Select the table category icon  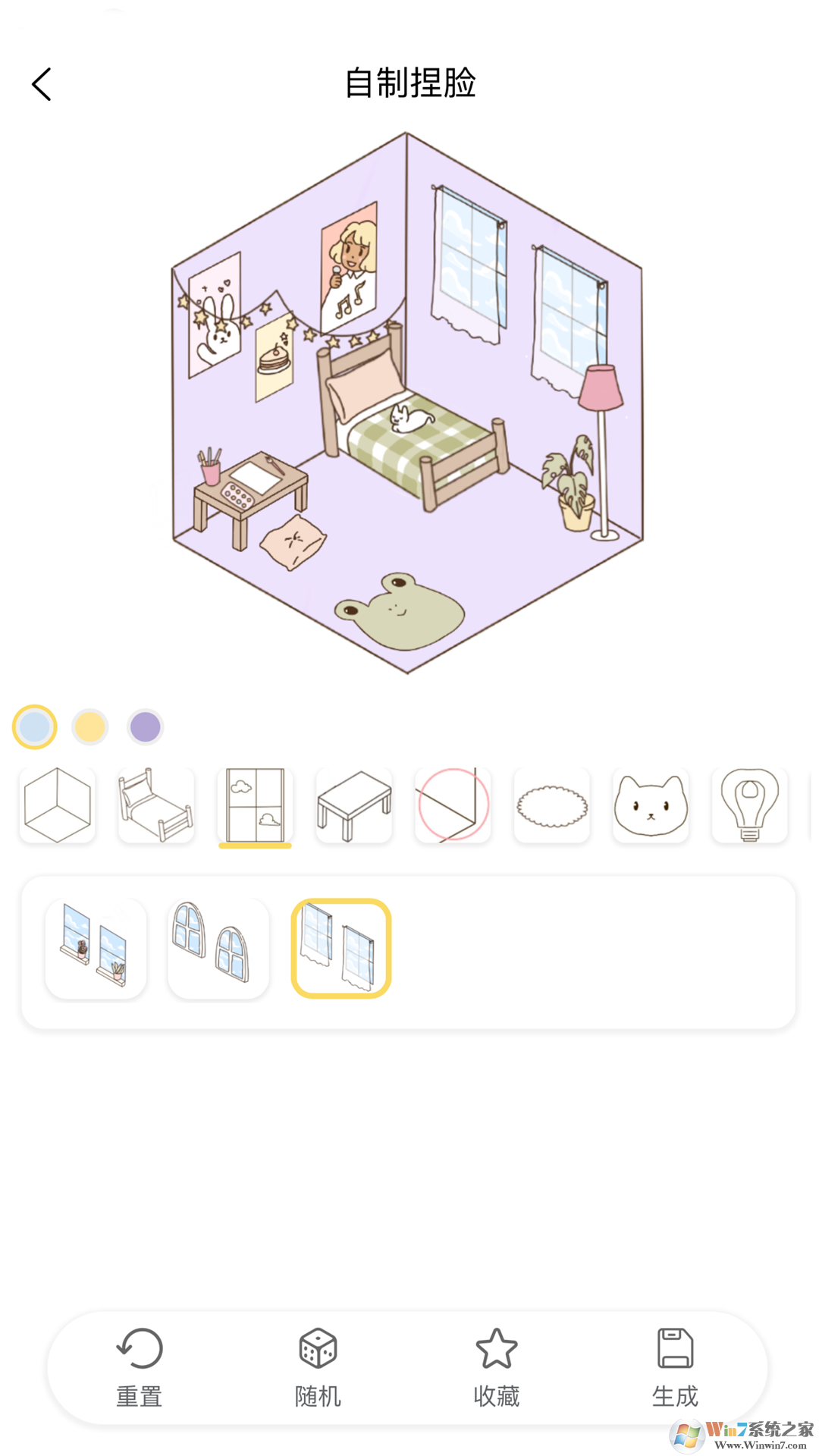(x=353, y=805)
